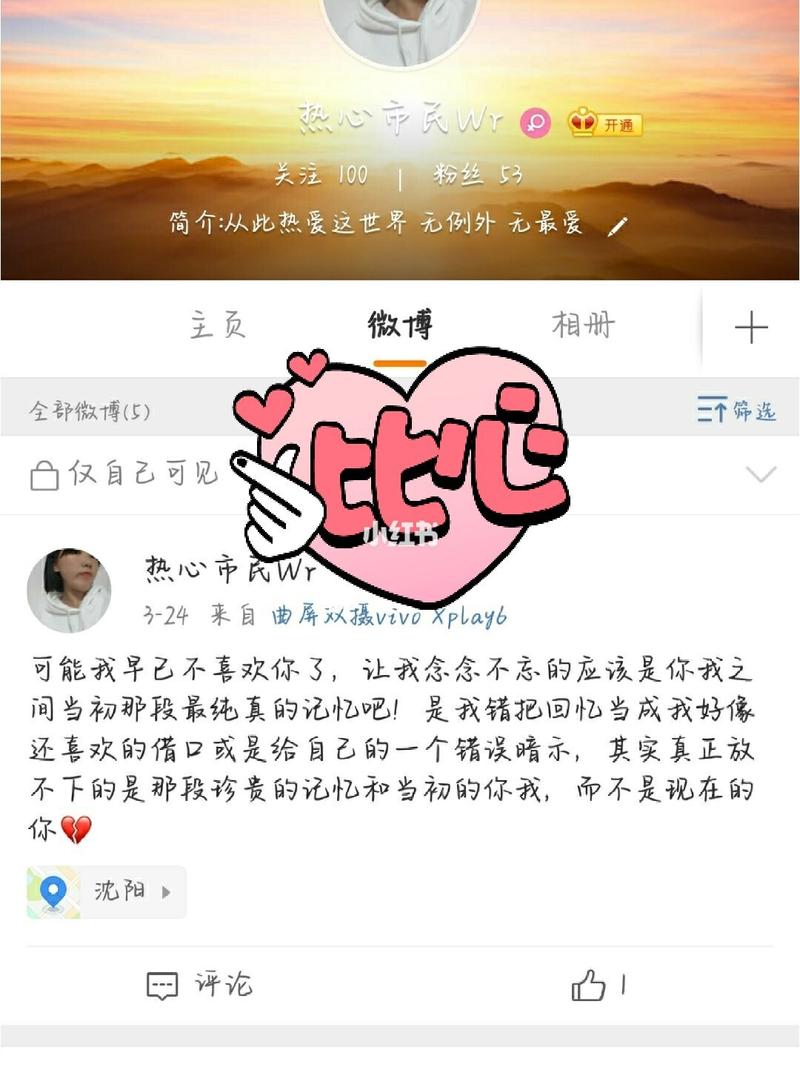
Task: Switch to the 主页 tab
Action: 218,325
